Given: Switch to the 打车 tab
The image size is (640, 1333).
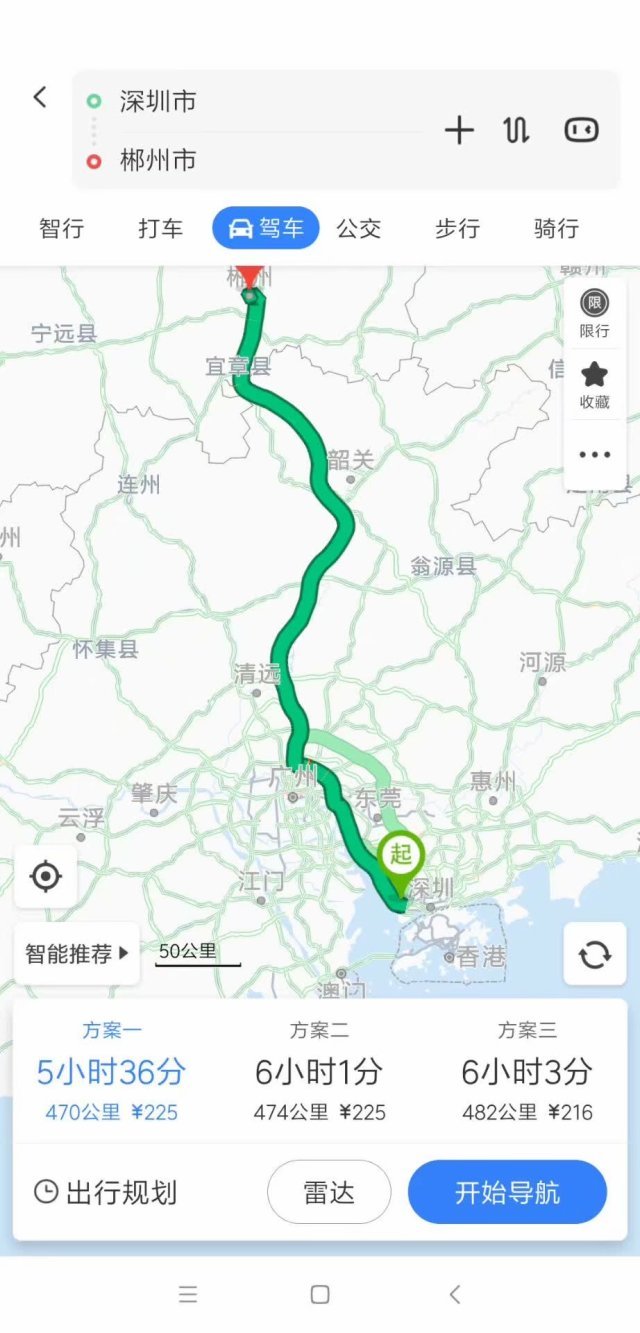Looking at the screenshot, I should pyautogui.click(x=160, y=228).
